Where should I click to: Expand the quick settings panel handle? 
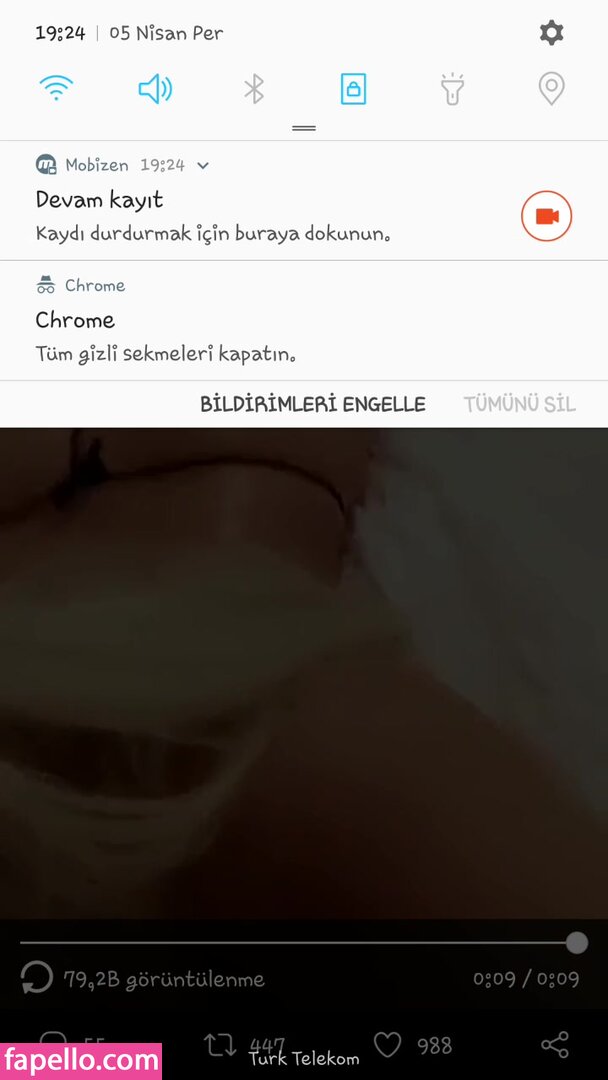click(304, 129)
